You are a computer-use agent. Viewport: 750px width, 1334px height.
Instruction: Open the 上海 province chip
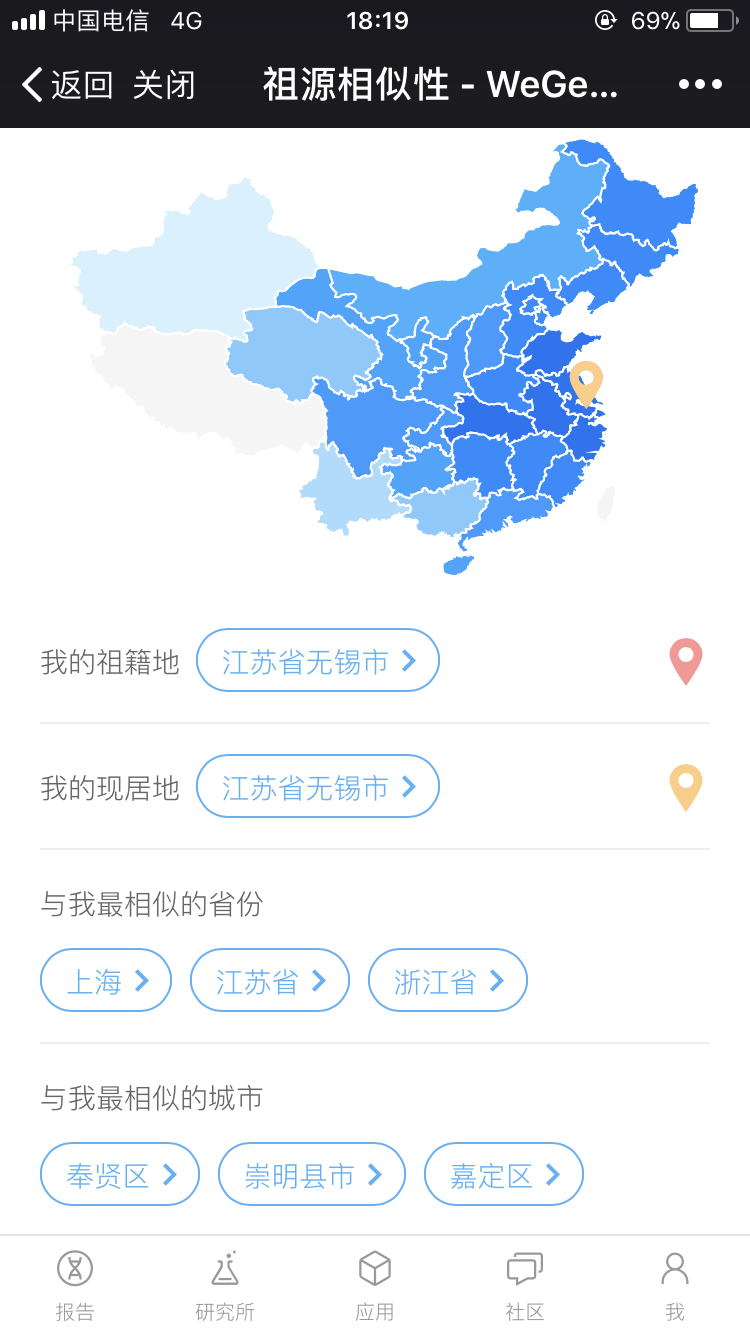point(106,980)
